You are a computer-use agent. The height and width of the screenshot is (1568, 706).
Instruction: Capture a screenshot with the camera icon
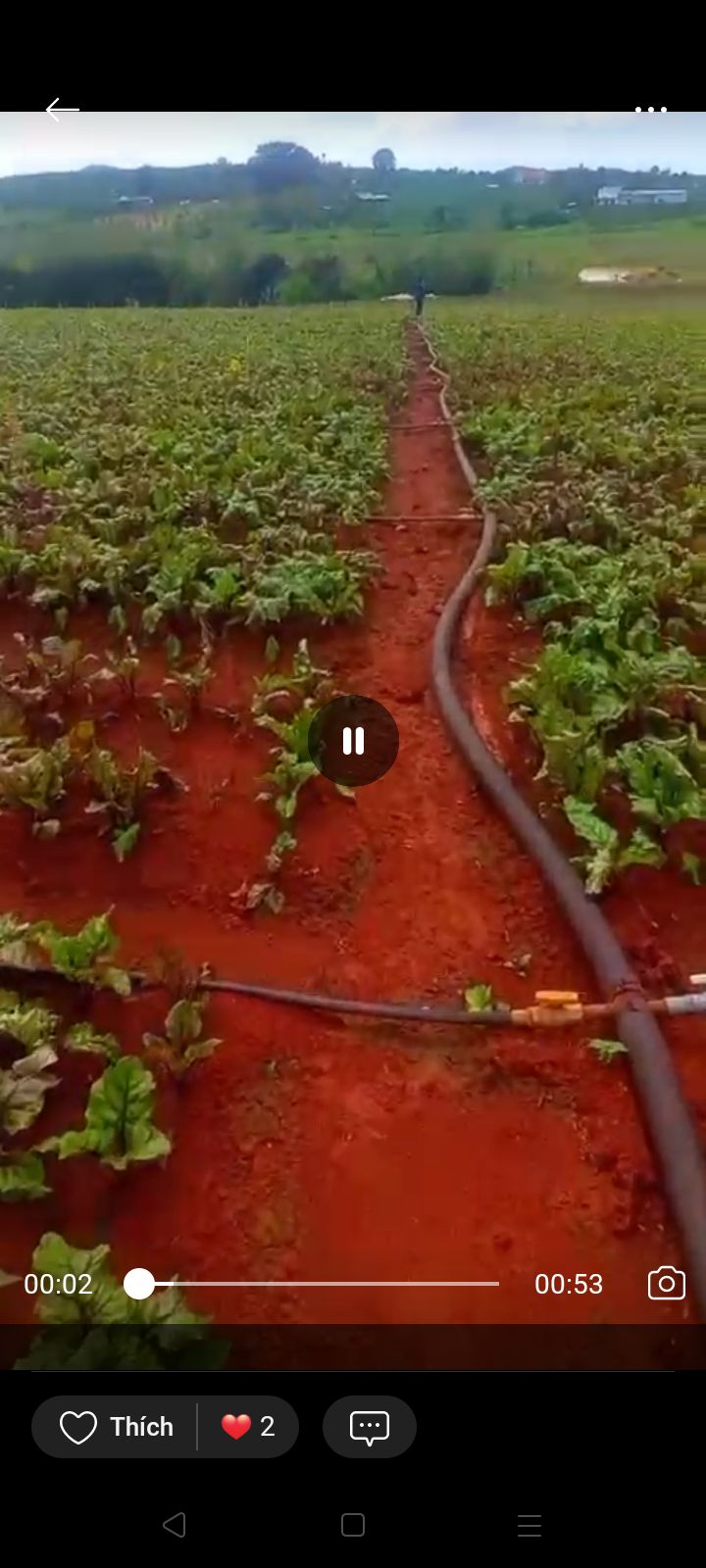coord(666,1283)
